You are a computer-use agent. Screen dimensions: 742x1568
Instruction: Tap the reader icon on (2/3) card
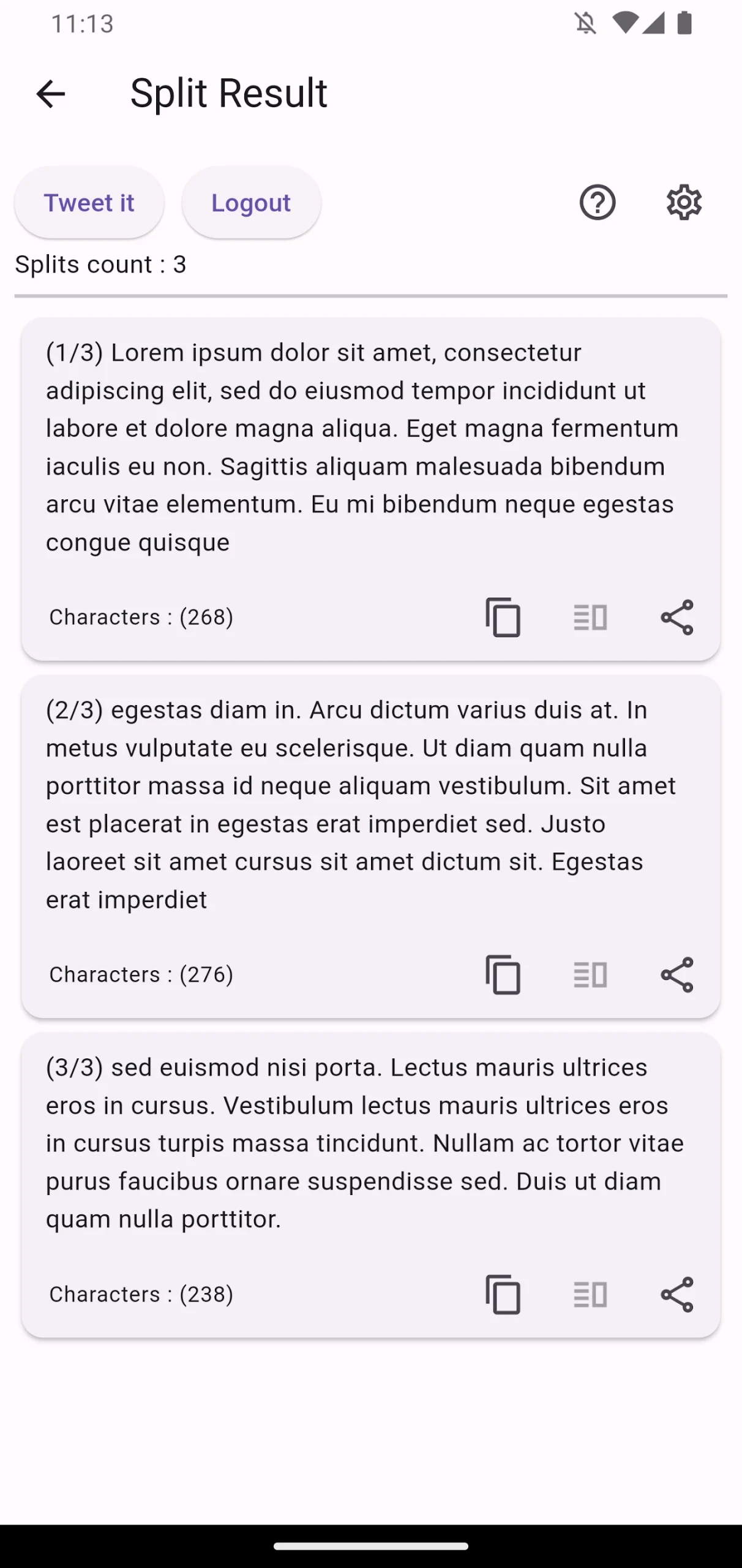pos(590,974)
